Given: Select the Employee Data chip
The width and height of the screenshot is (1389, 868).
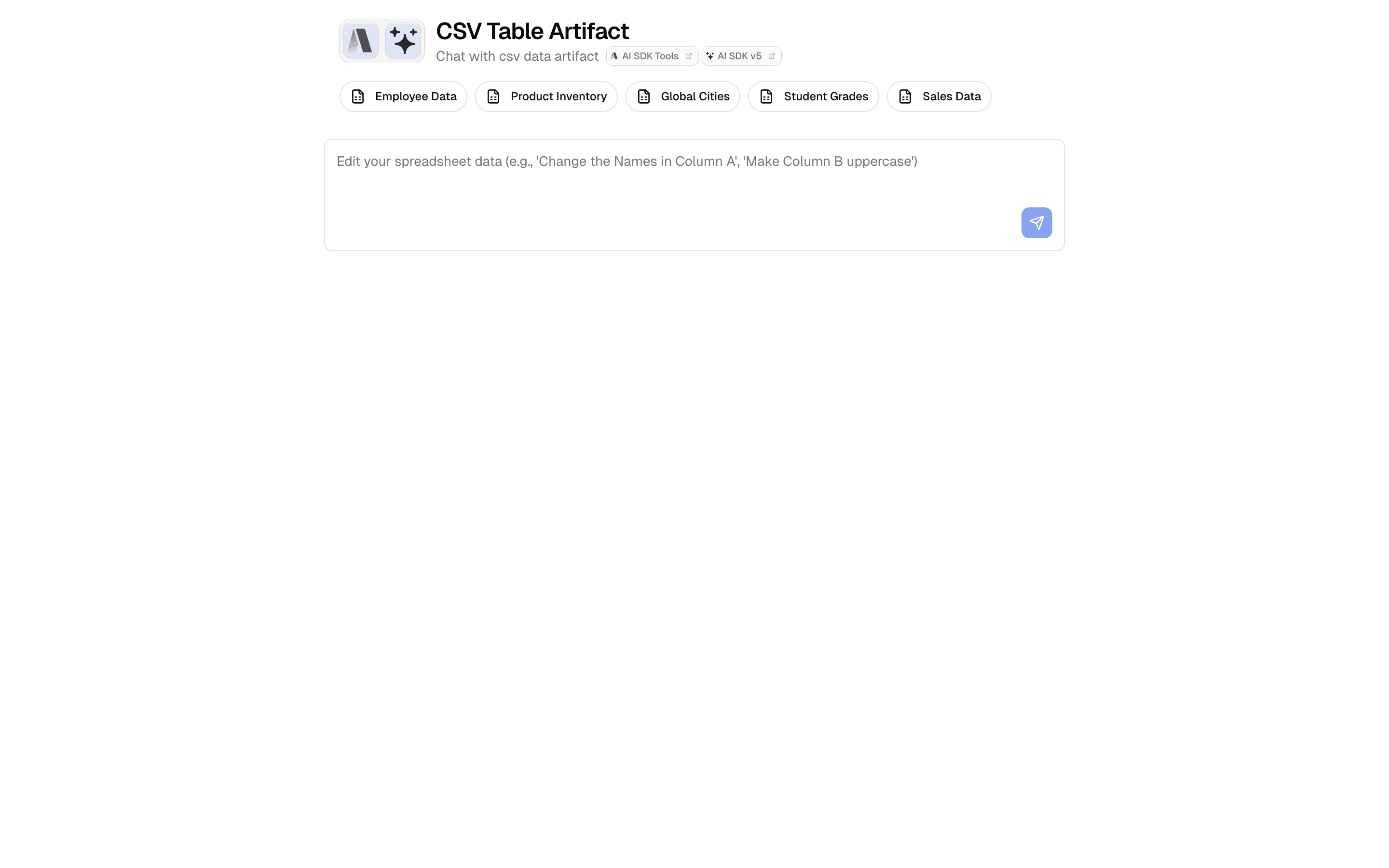Looking at the screenshot, I should click(403, 96).
